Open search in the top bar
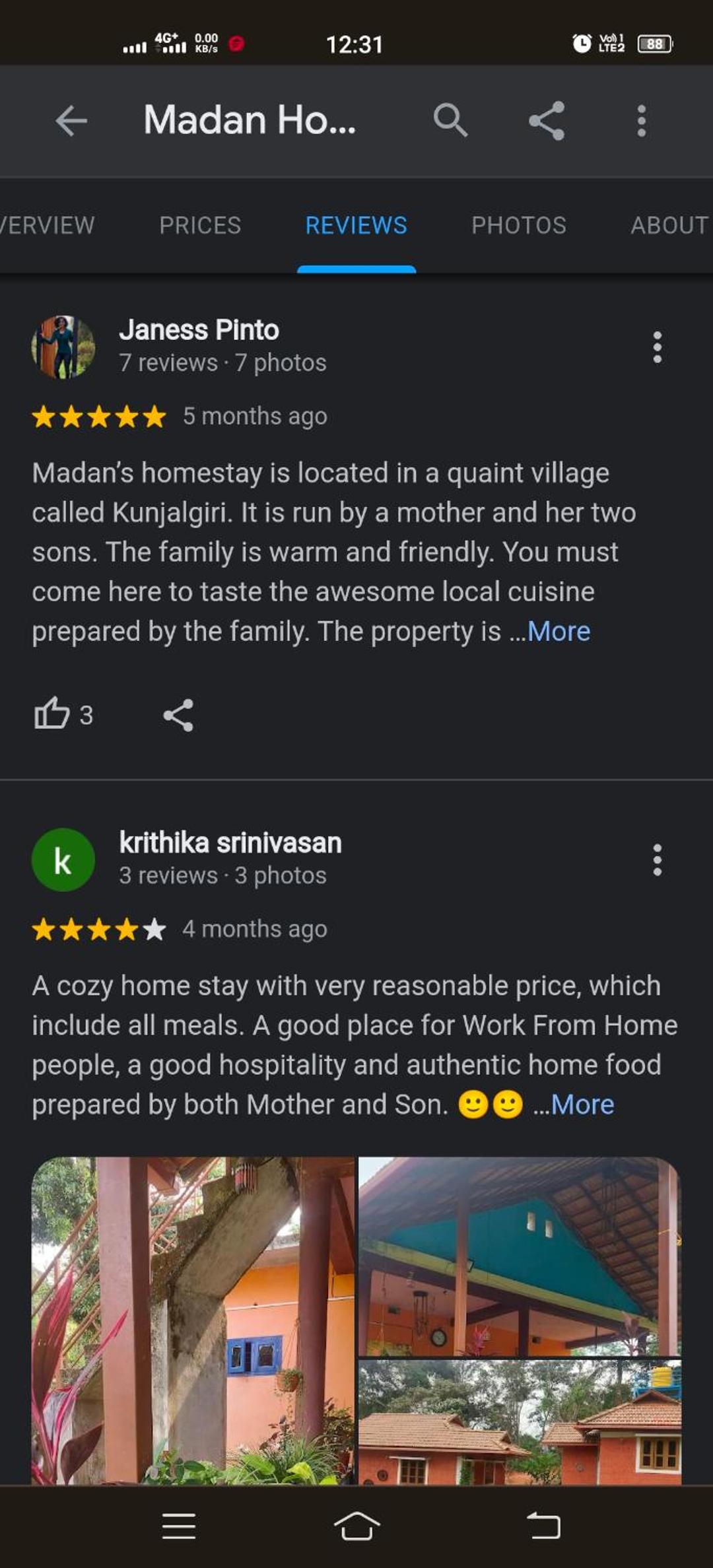This screenshot has height=1568, width=713. (x=450, y=120)
